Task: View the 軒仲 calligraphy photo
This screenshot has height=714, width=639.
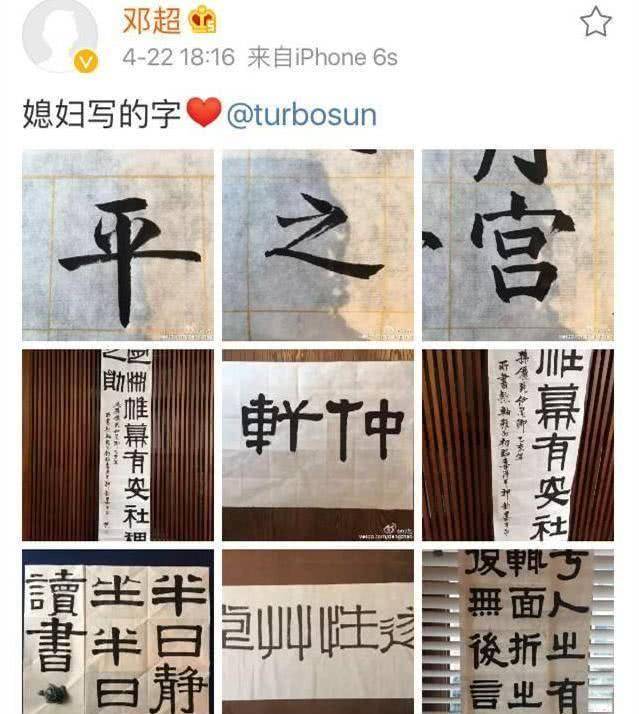Action: (x=317, y=445)
